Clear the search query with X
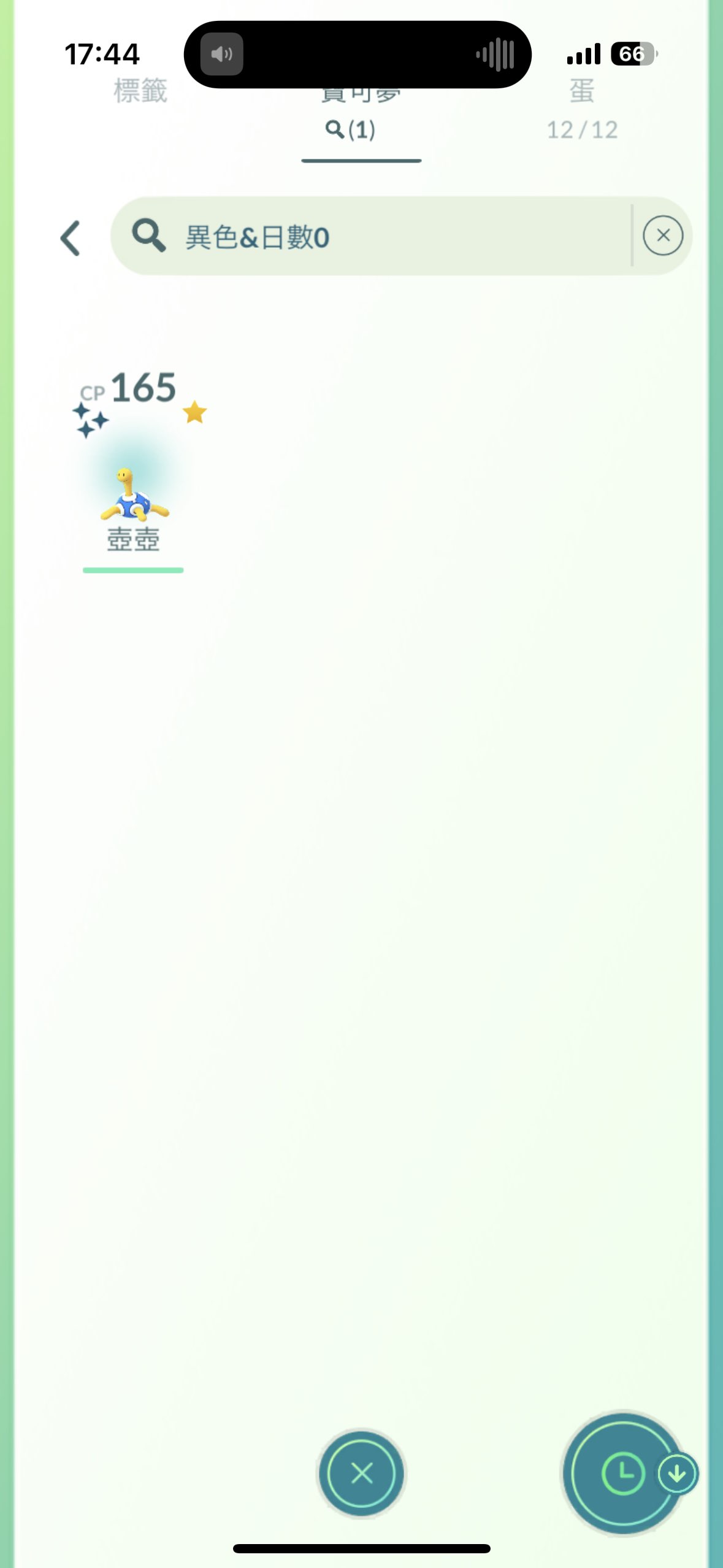Viewport: 723px width, 1568px height. (663, 236)
